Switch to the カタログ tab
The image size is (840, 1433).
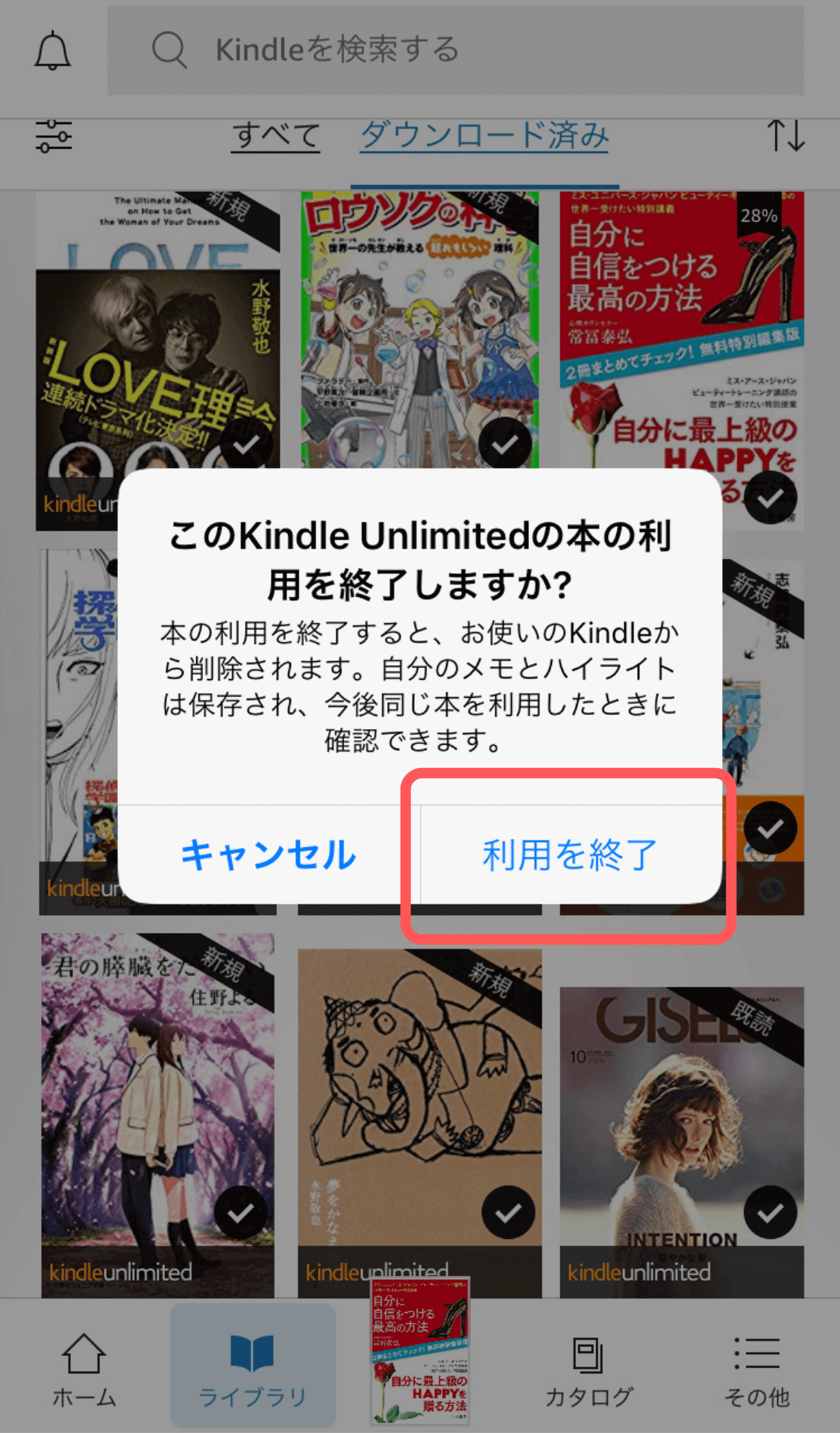[588, 1370]
